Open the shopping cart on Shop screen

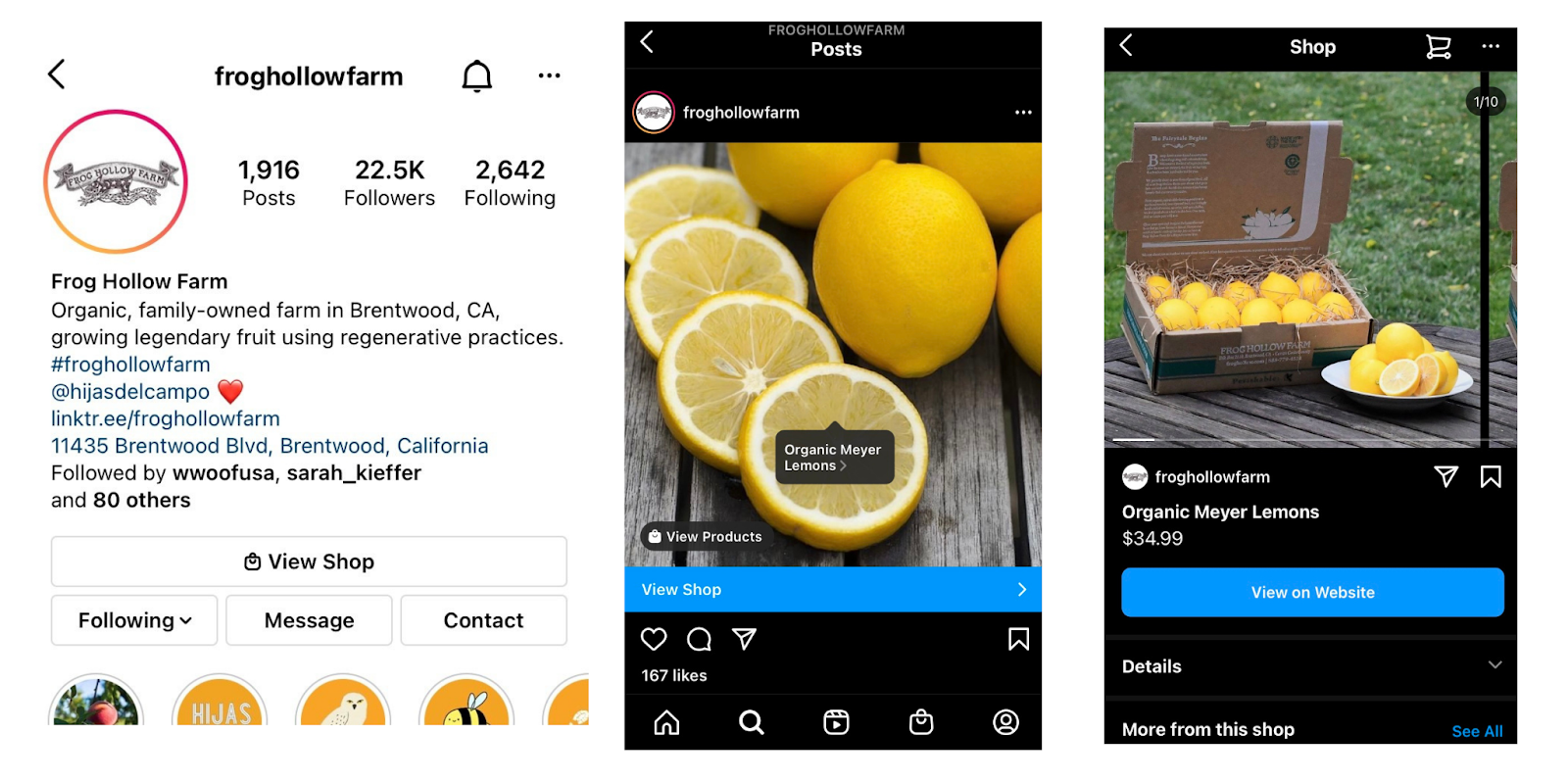pyautogui.click(x=1438, y=47)
